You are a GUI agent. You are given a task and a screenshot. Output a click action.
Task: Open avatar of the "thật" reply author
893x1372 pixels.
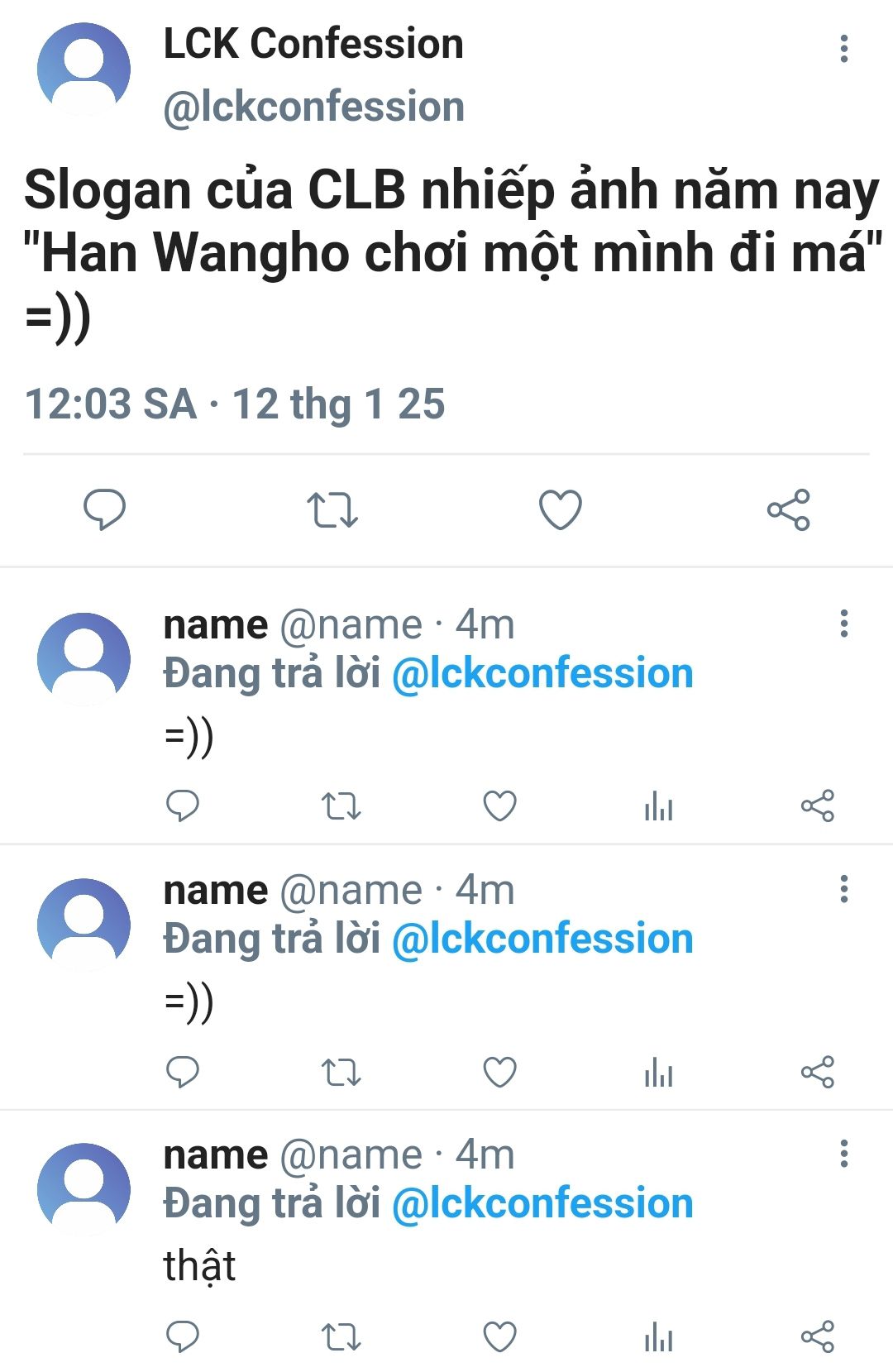click(x=84, y=1189)
